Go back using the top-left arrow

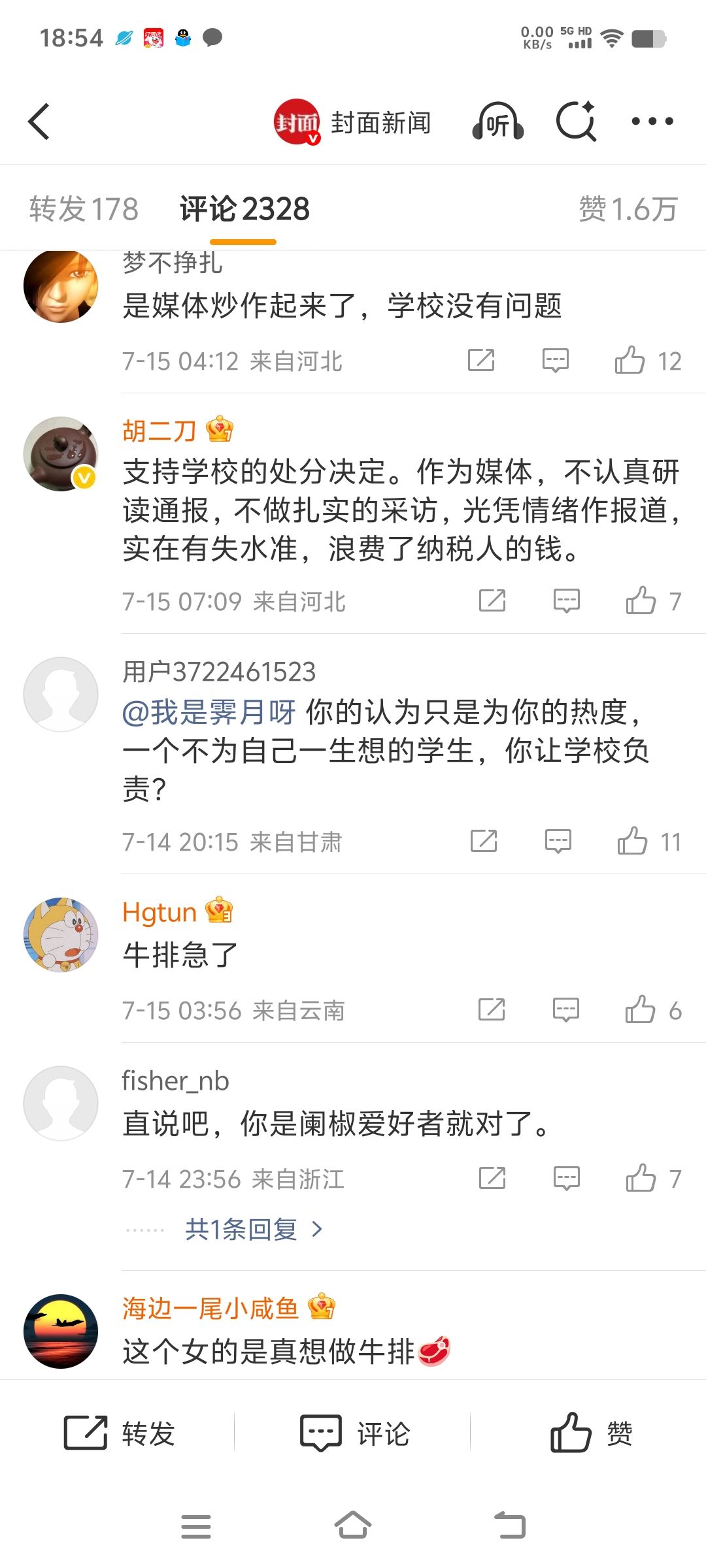point(39,122)
